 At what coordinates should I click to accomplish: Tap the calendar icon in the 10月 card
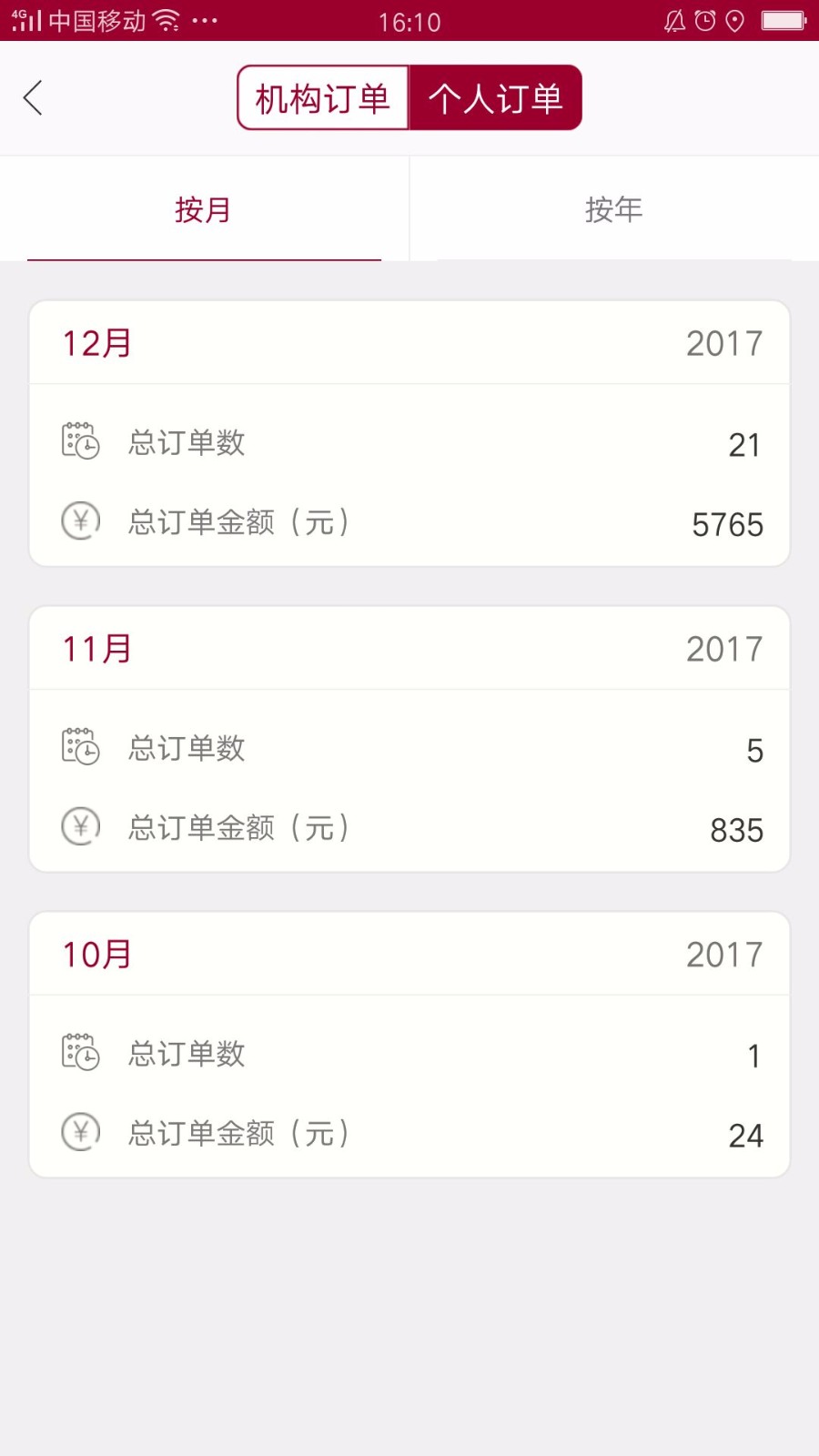click(x=81, y=1054)
